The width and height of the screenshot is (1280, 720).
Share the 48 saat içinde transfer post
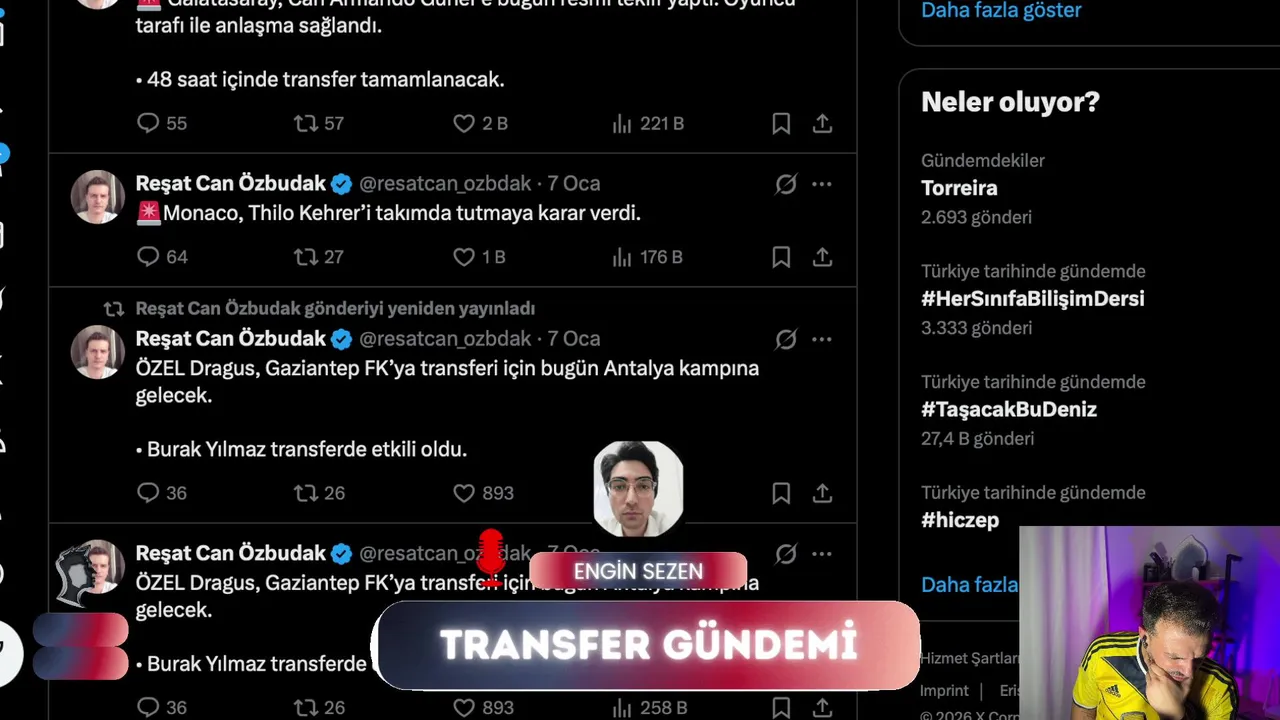[x=822, y=123]
